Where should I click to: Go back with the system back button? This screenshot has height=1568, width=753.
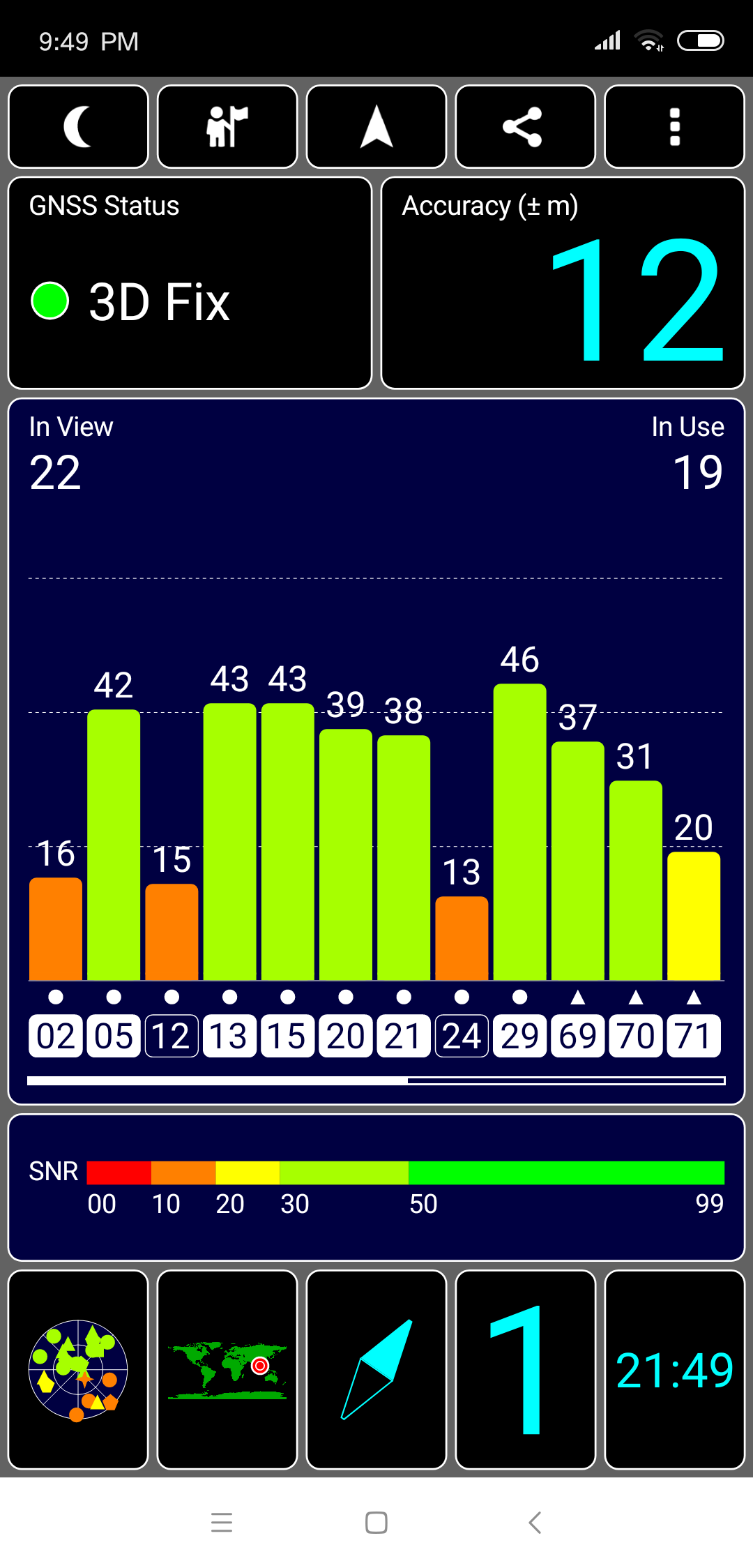[535, 1522]
